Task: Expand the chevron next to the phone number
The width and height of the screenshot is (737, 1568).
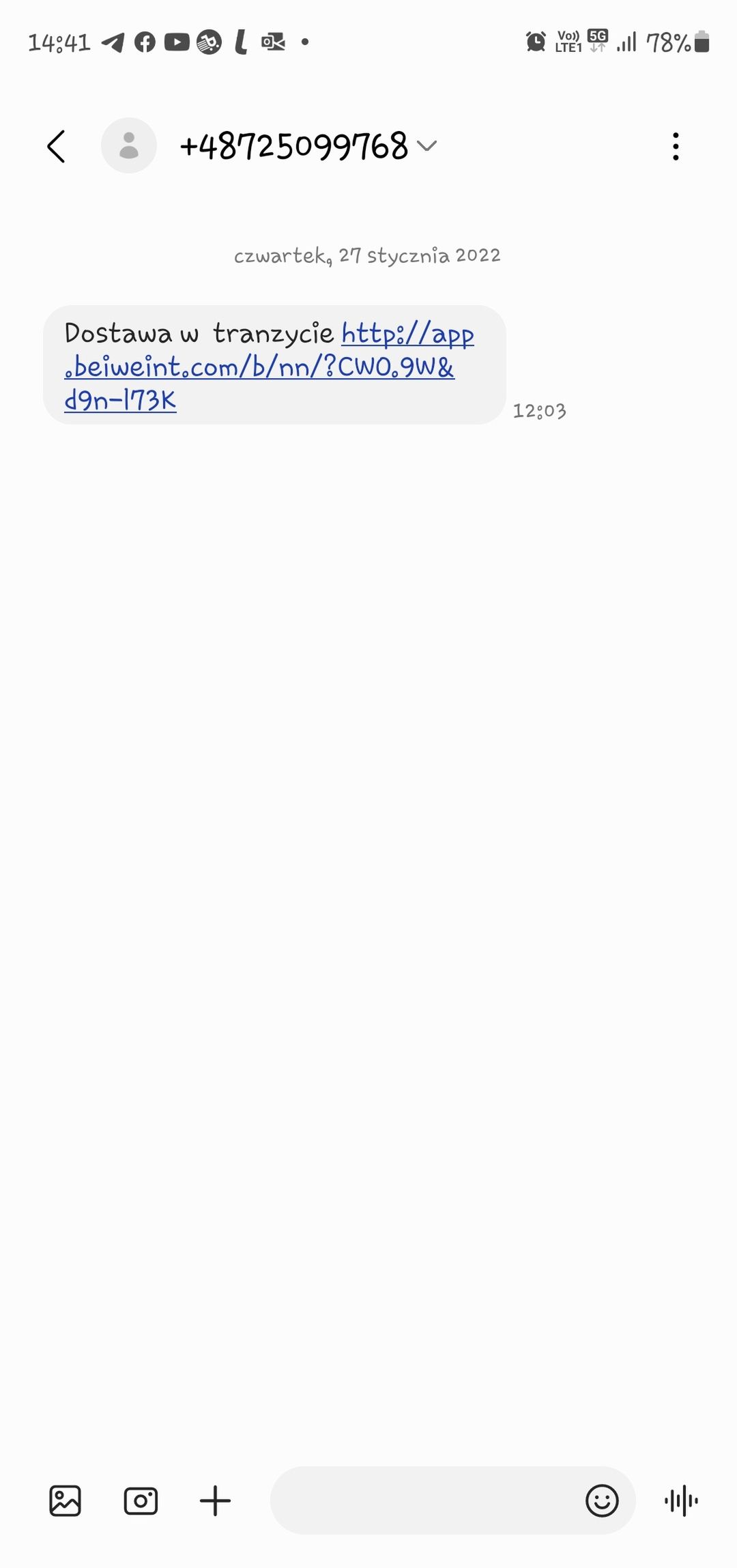Action: tap(427, 146)
